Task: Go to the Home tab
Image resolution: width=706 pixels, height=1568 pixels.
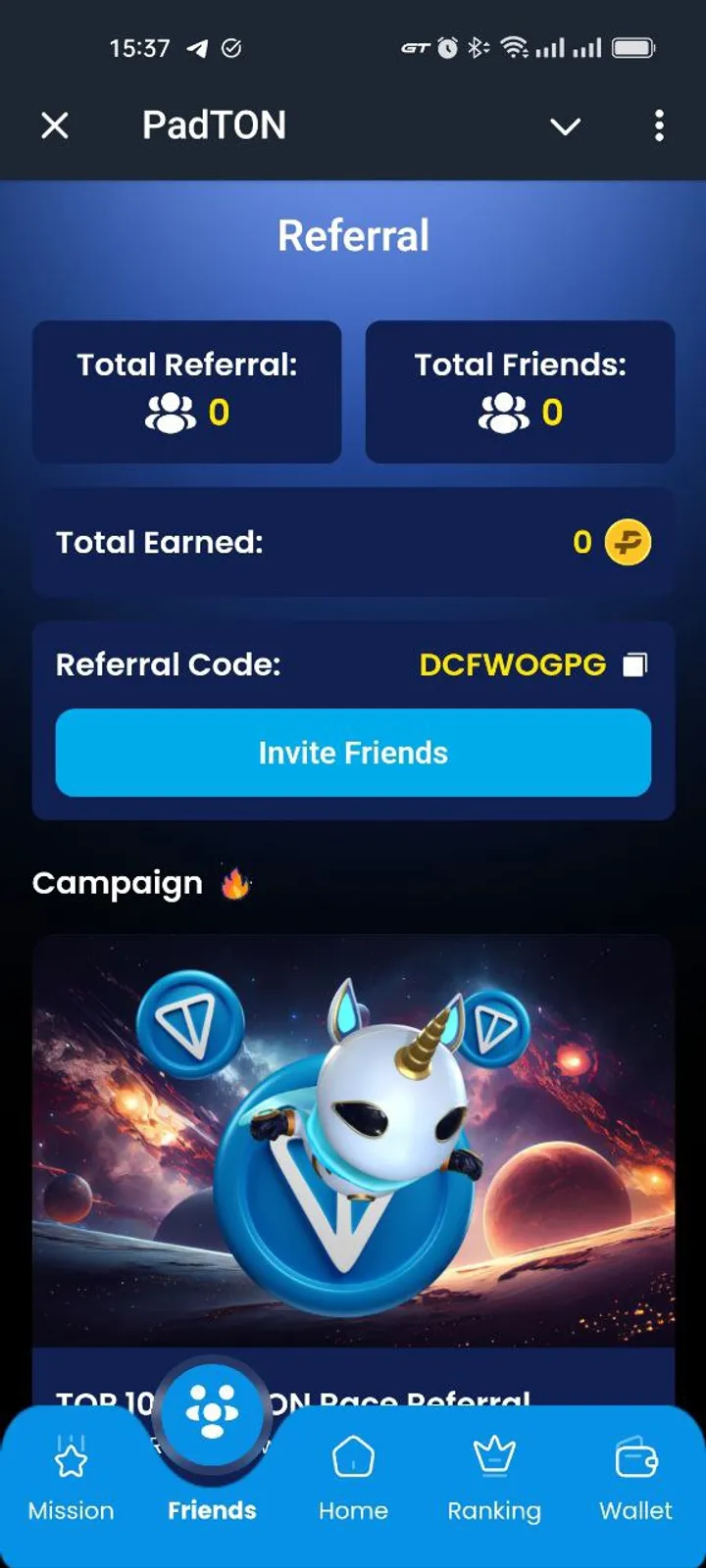Action: (353, 1480)
